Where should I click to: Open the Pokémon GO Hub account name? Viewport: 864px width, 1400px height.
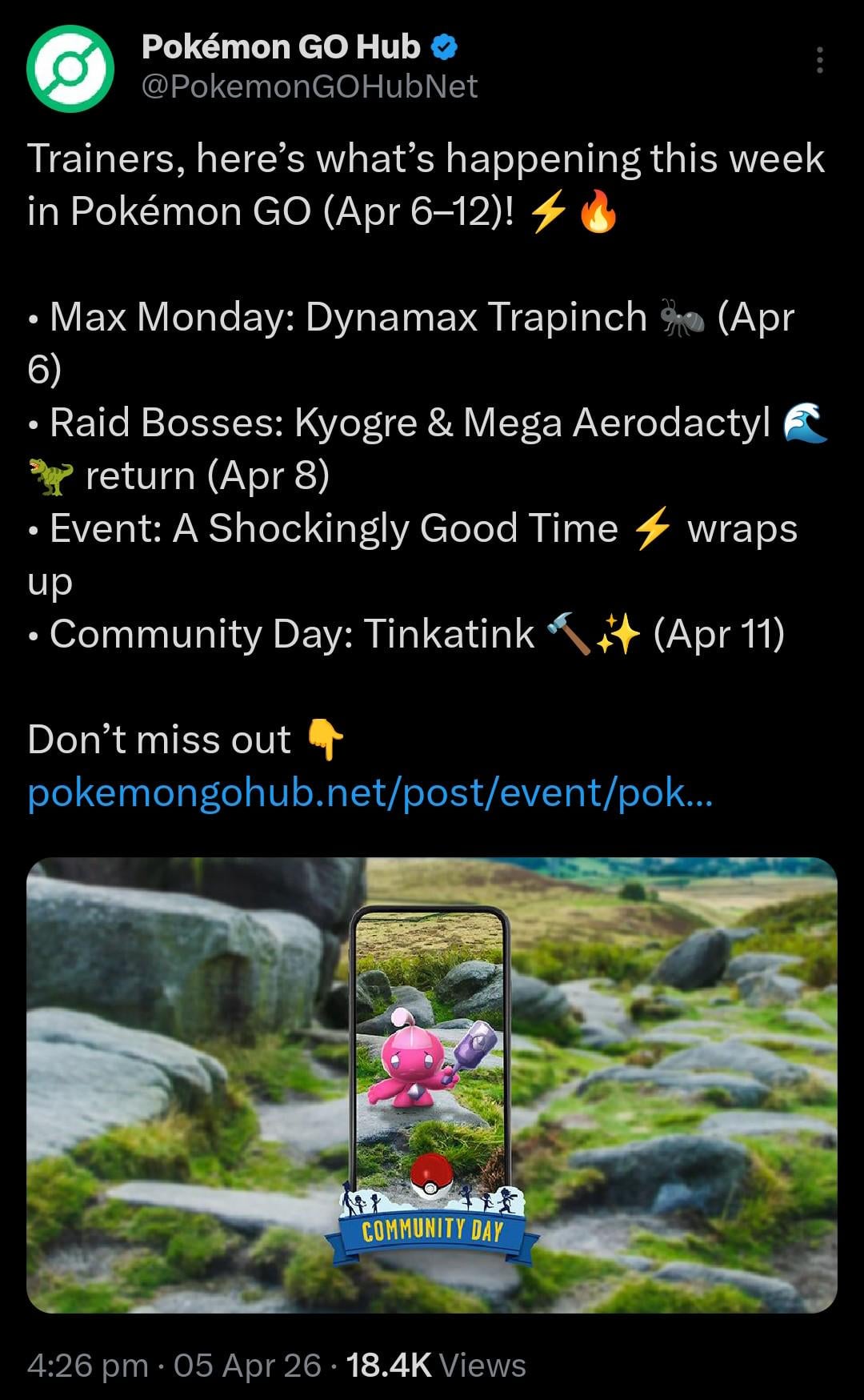tap(281, 47)
